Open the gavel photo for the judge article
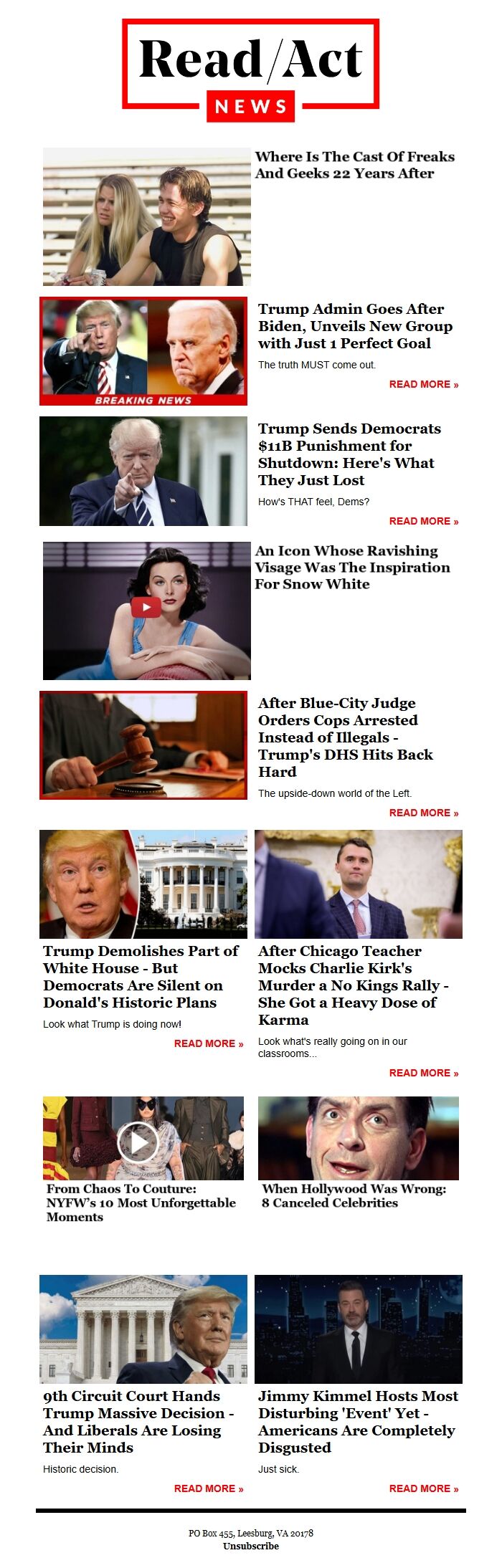 143,745
